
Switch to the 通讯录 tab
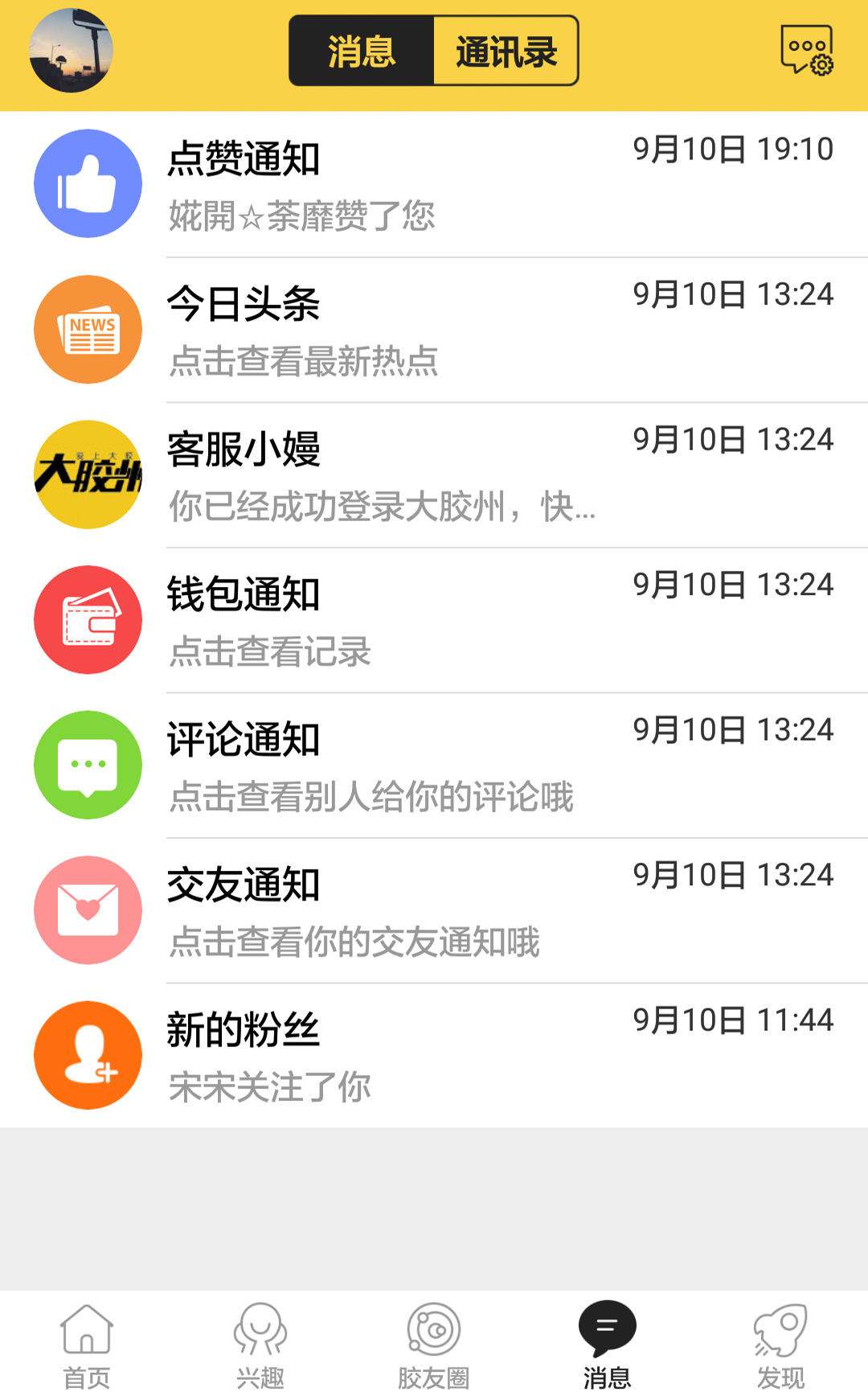click(506, 51)
